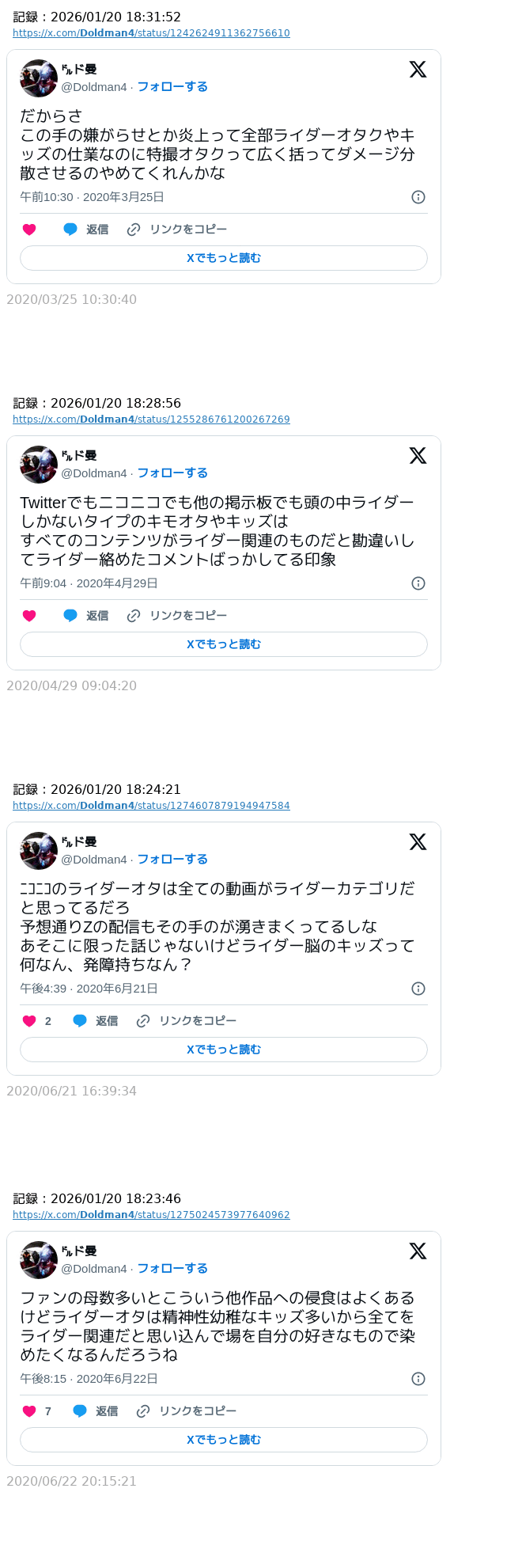Open the status link ending in 756610
Image resolution: width=522 pixels, height=1568 pixels.
pyautogui.click(x=151, y=33)
